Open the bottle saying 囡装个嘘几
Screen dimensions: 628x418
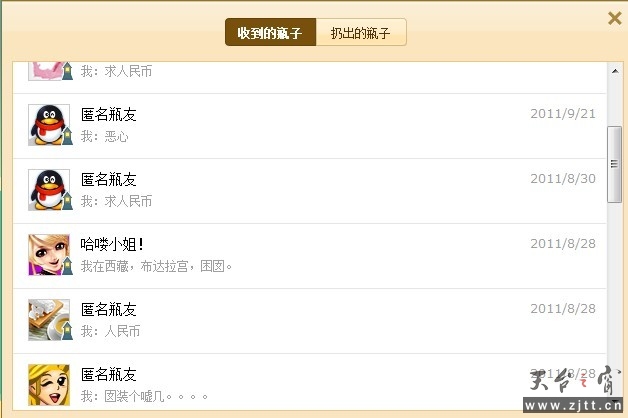(x=300, y=384)
